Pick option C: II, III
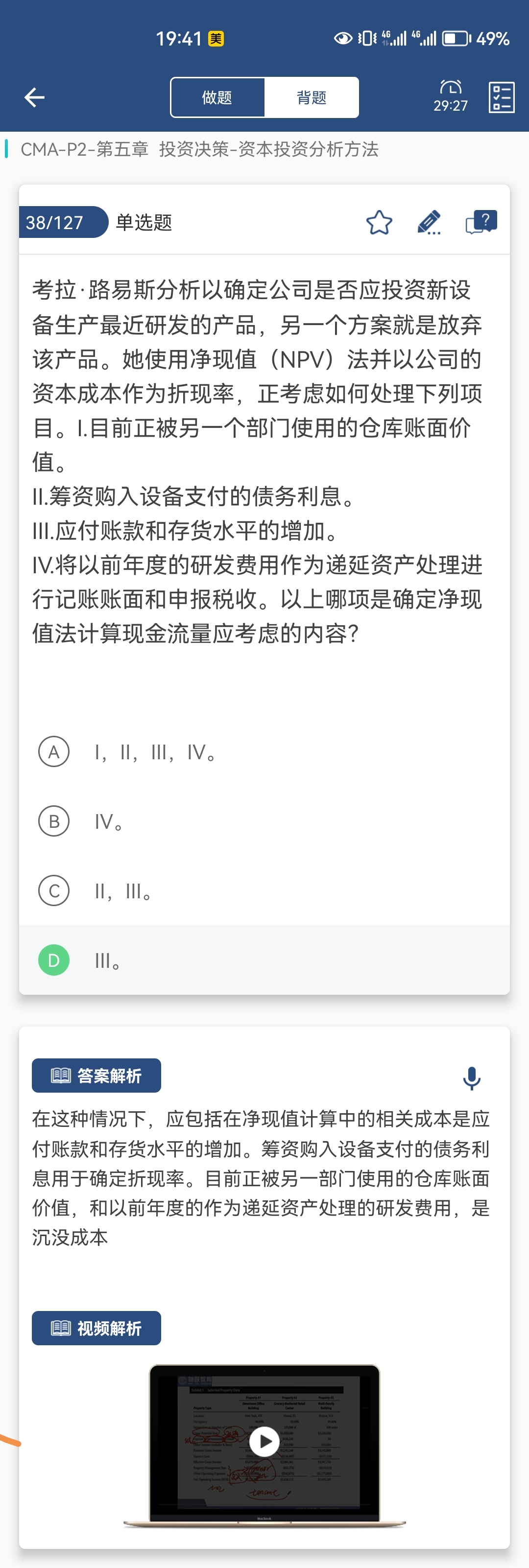Image resolution: width=529 pixels, height=1568 pixels. click(54, 891)
